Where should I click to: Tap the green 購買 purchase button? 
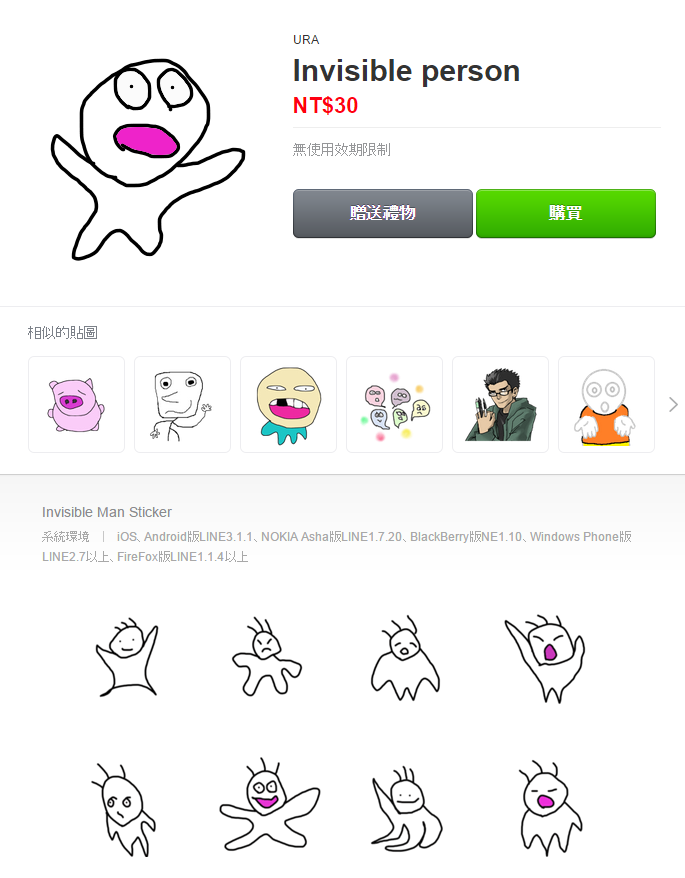565,213
